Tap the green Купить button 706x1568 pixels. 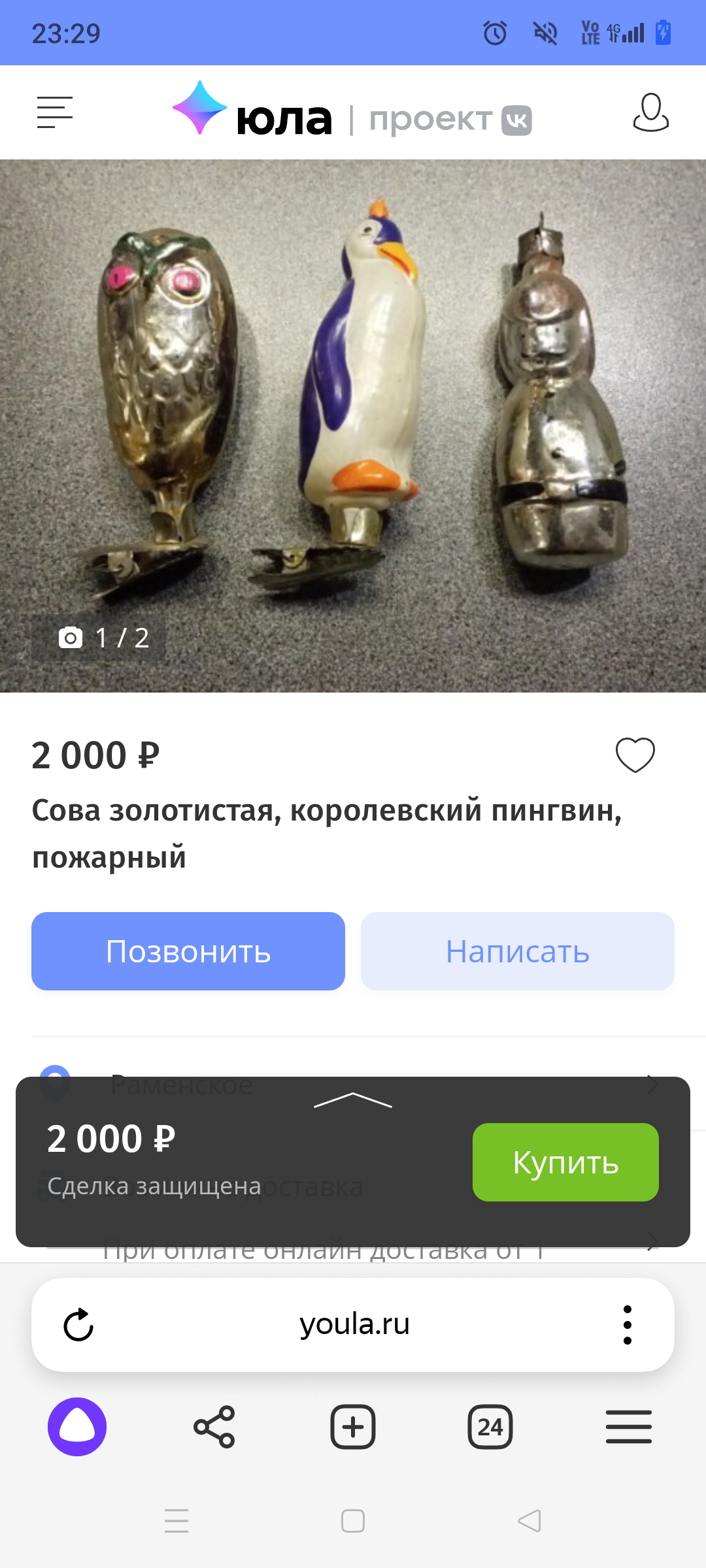click(x=565, y=1162)
